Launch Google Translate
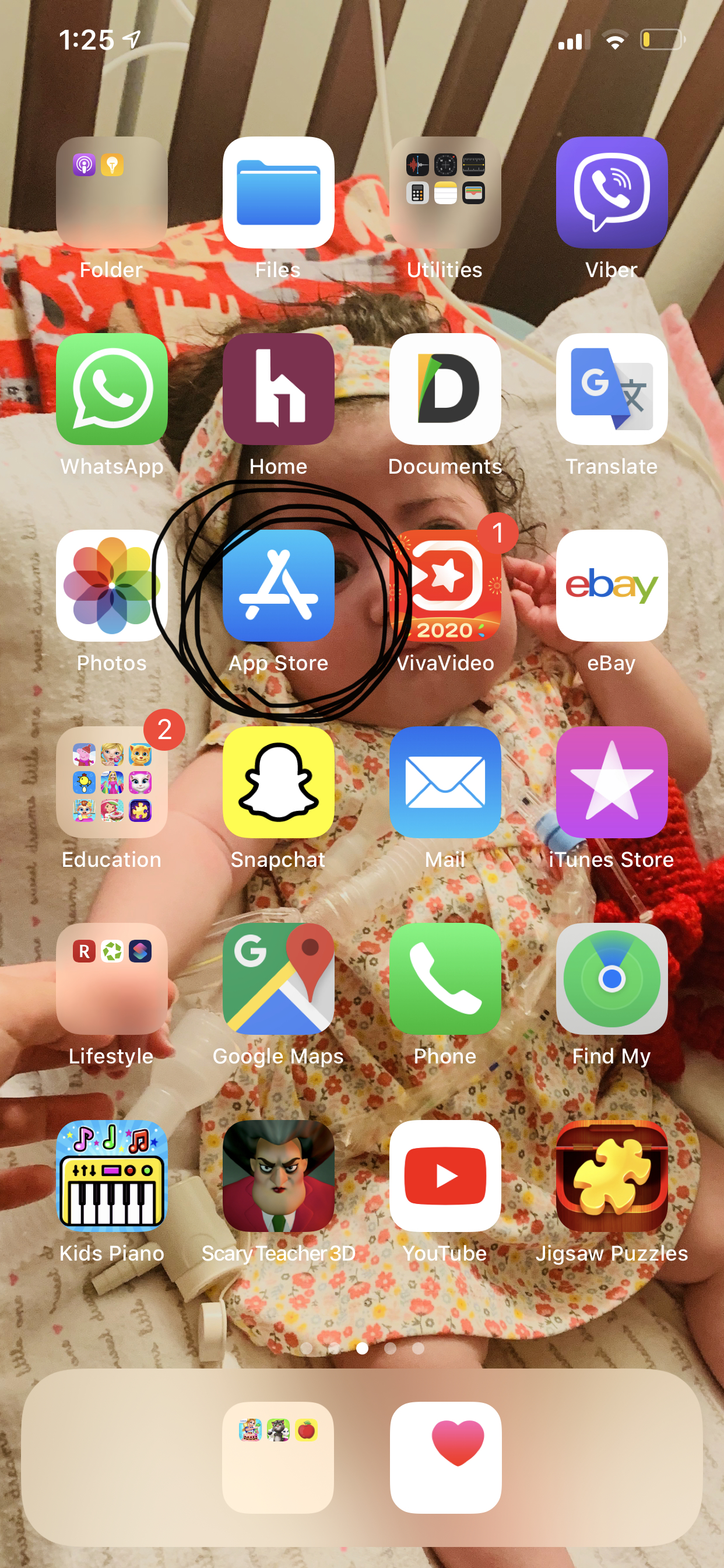Viewport: 724px width, 1568px height. [611, 389]
